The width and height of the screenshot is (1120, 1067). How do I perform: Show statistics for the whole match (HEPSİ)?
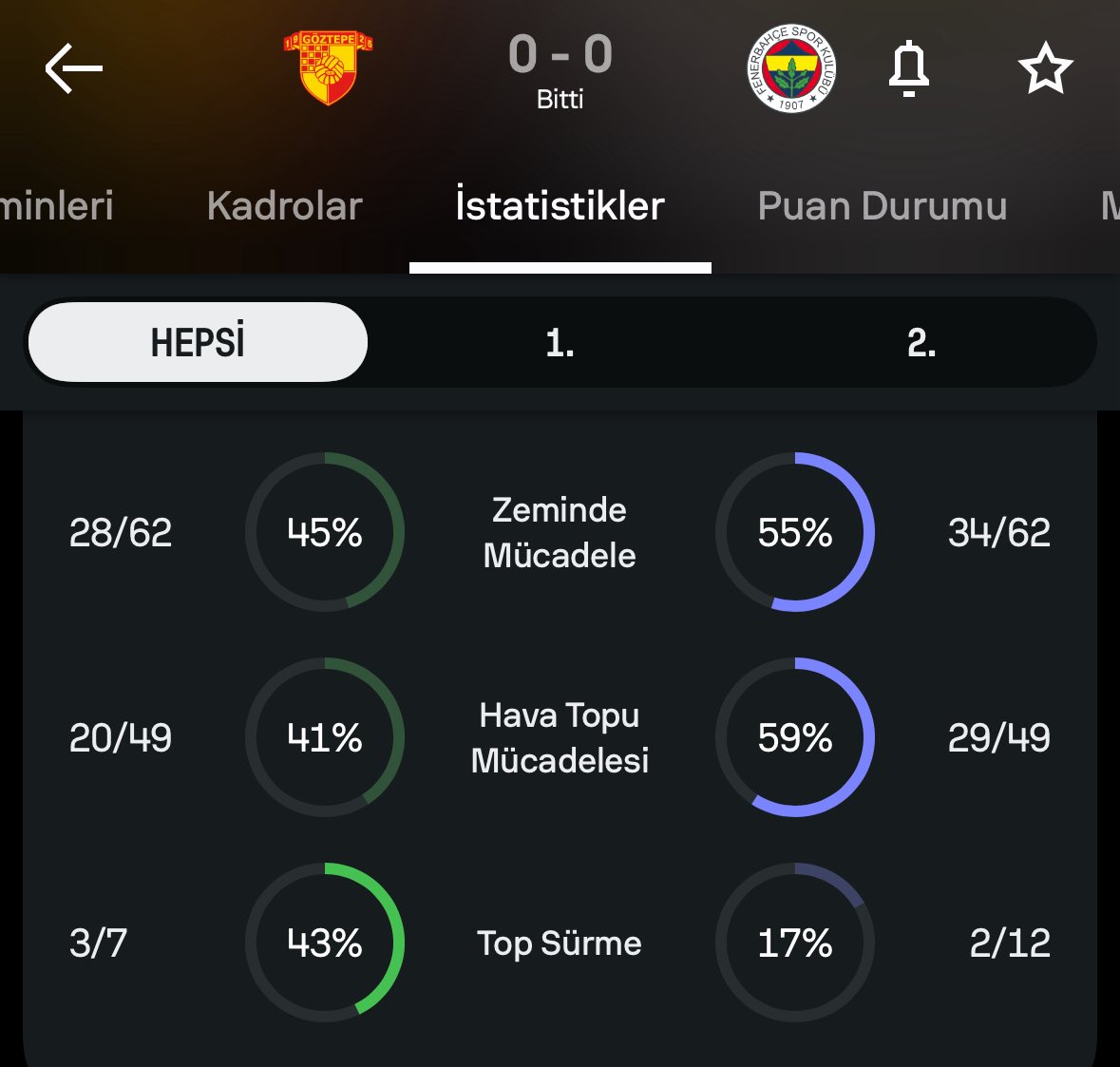198,342
